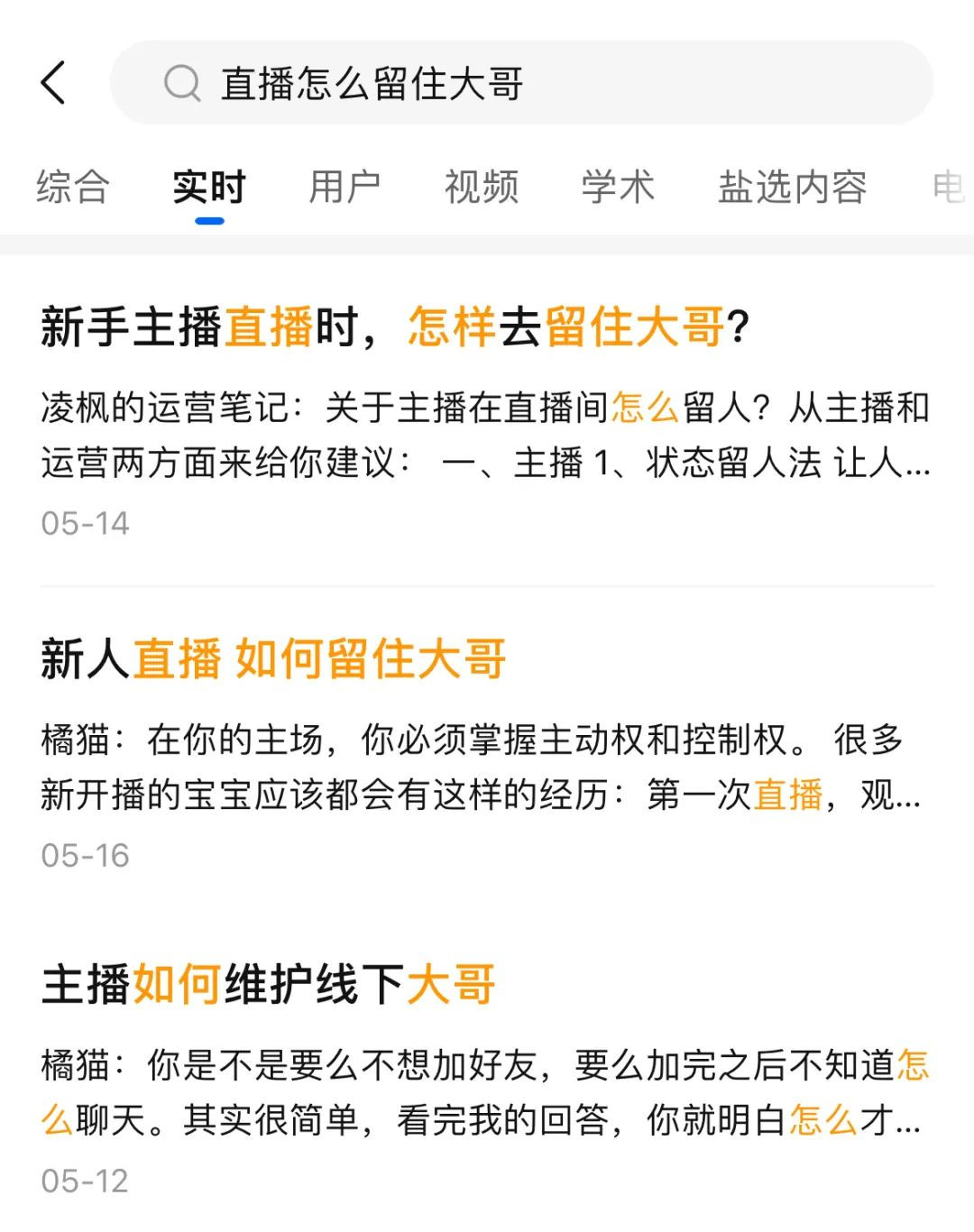Image resolution: width=974 pixels, height=1232 pixels.
Task: Switch to the 学术 tab
Action: (618, 188)
